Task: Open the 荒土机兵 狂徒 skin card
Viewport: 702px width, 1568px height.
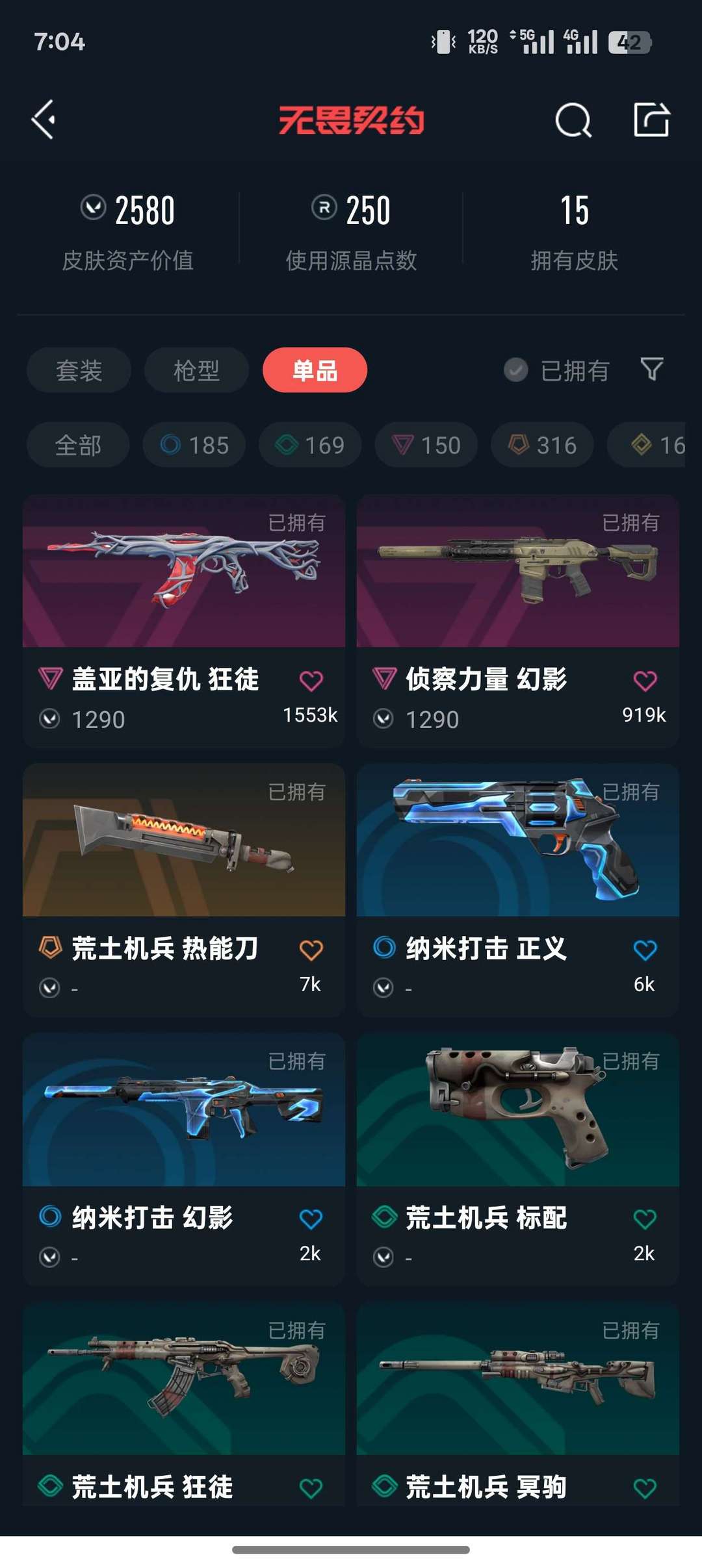Action: [x=184, y=1404]
